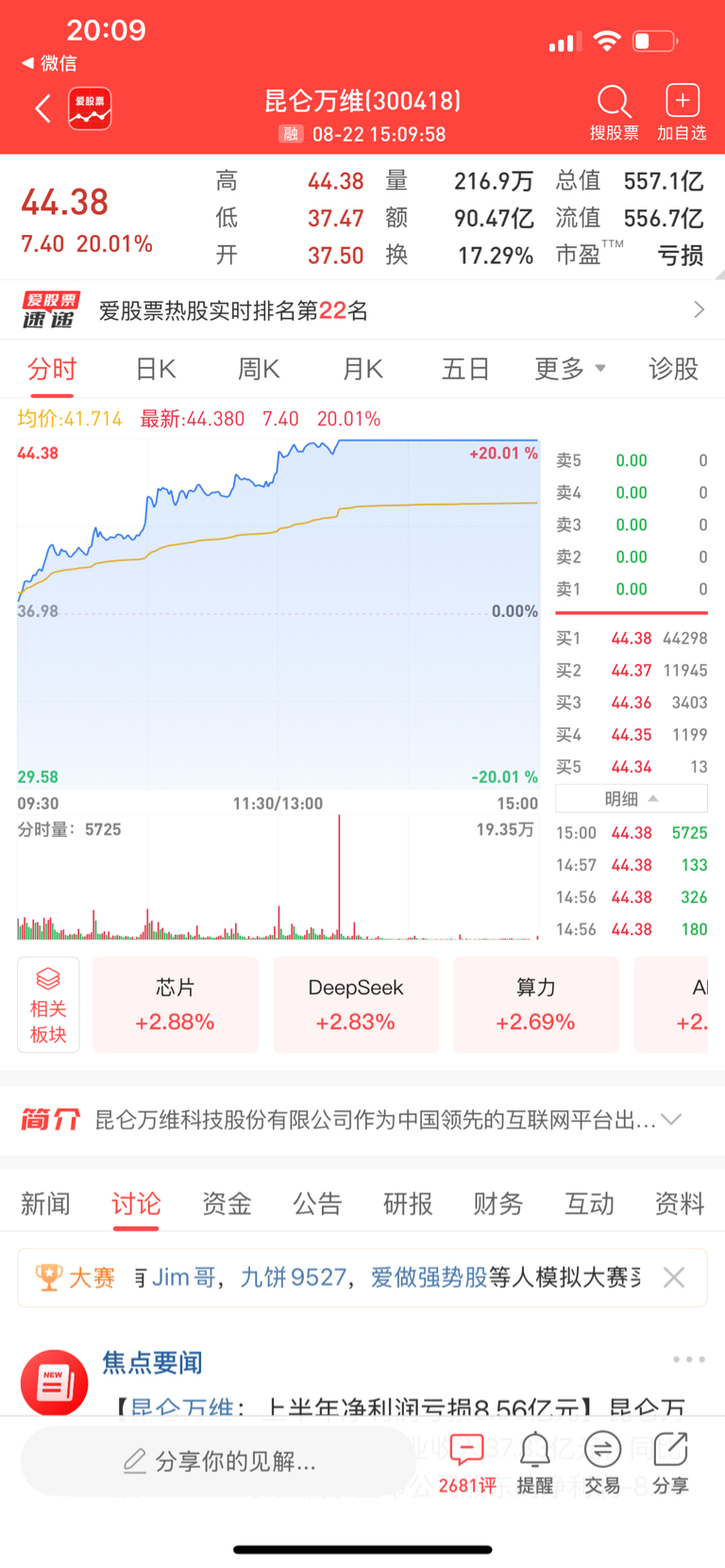Open the 芯片 related sector card
This screenshot has height=1568, width=725.
point(176,1005)
